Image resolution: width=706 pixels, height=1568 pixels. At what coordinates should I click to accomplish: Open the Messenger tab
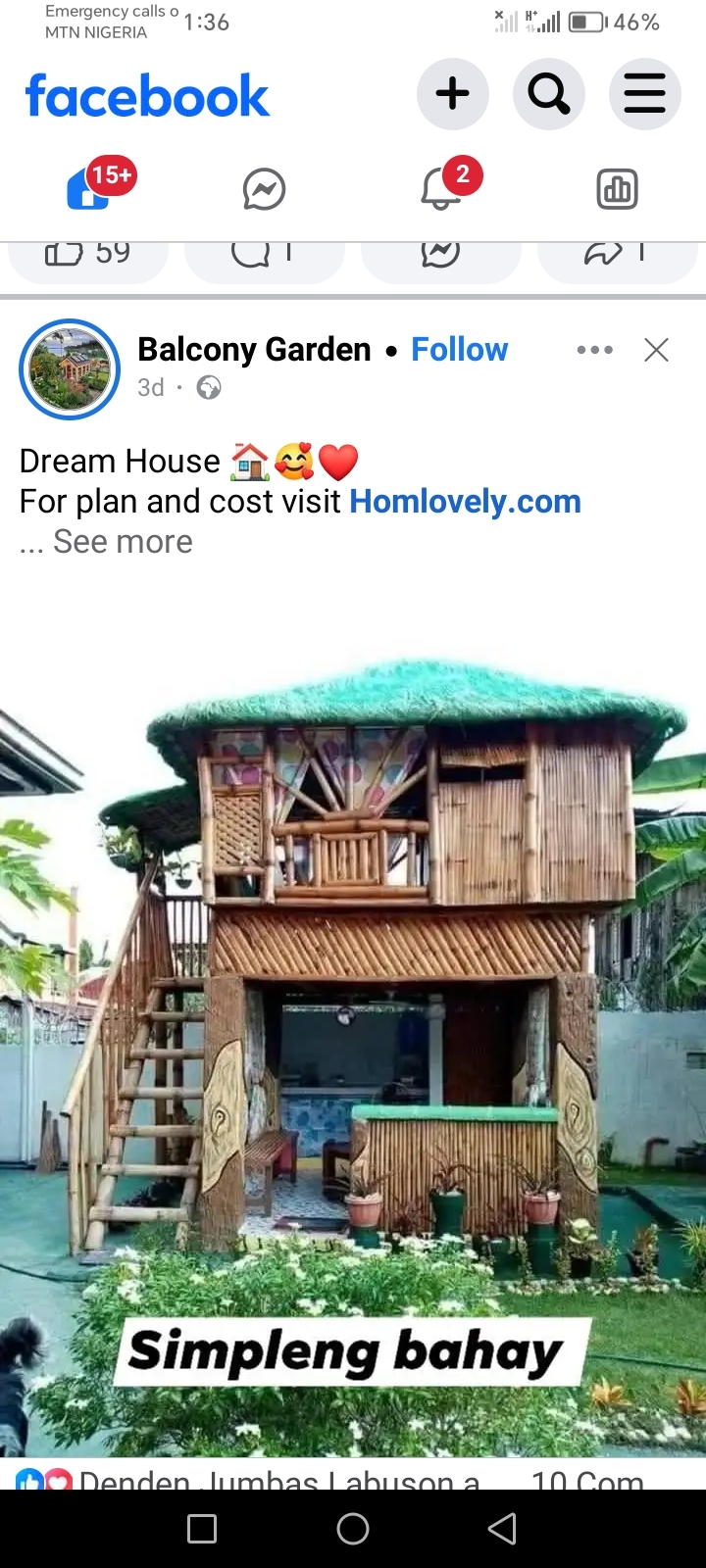(264, 189)
